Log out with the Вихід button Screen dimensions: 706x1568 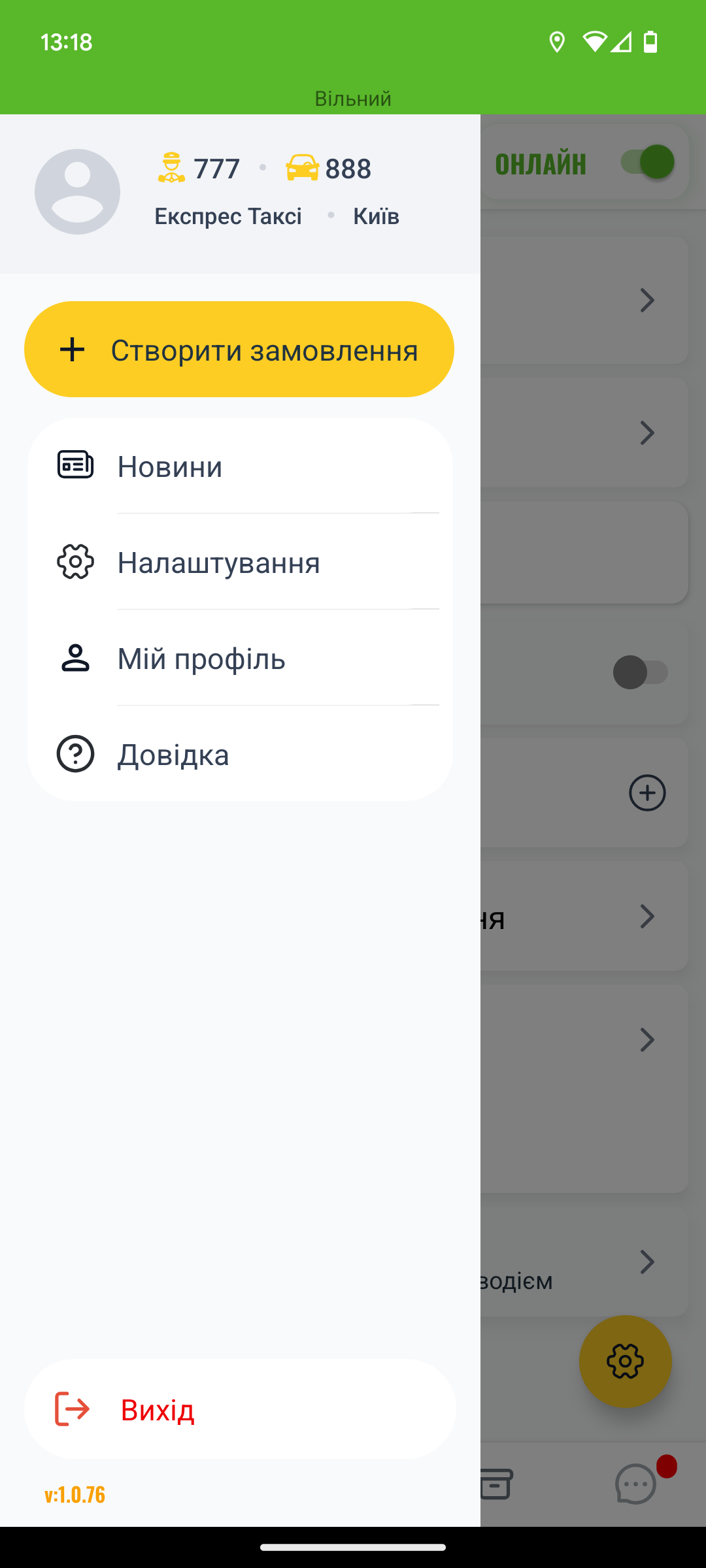240,1409
